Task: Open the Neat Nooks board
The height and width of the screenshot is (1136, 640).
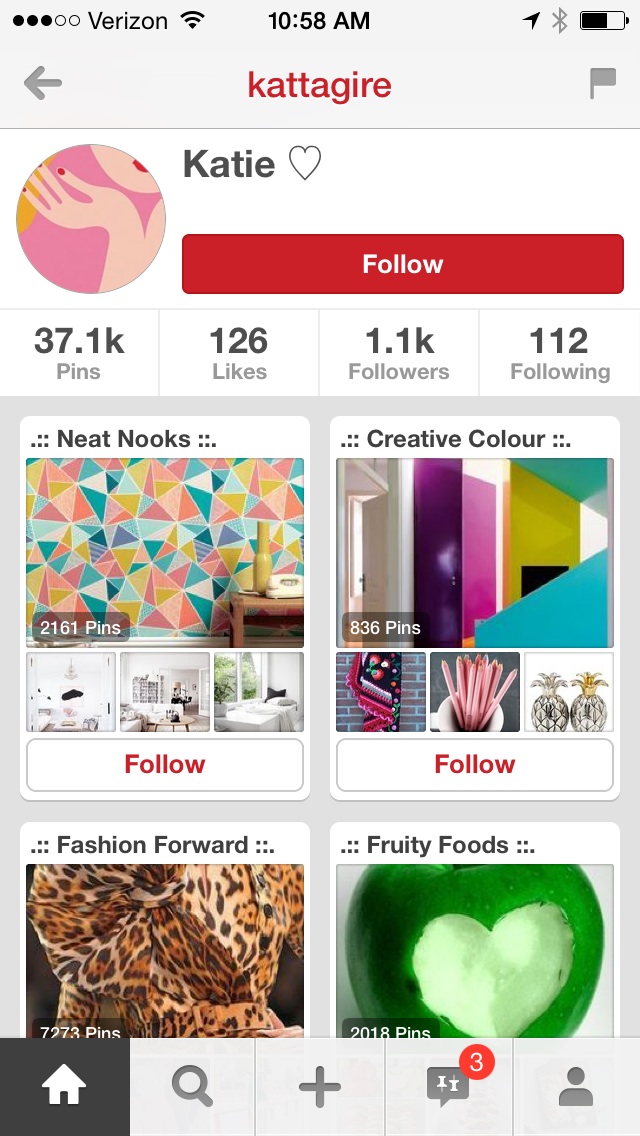Action: click(x=165, y=552)
